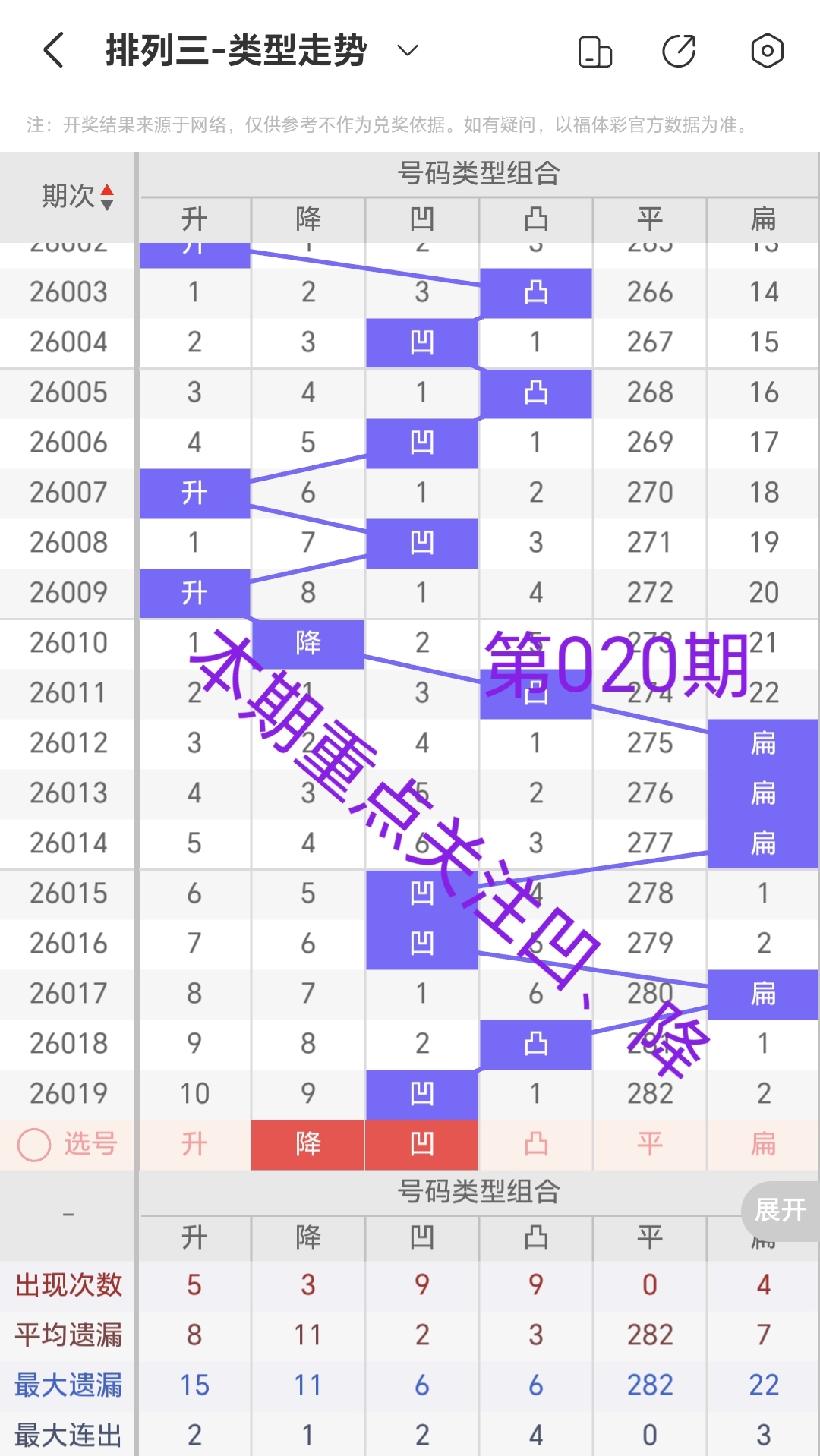
Task: Tap the circle icon beside 选号
Action: tap(33, 1145)
